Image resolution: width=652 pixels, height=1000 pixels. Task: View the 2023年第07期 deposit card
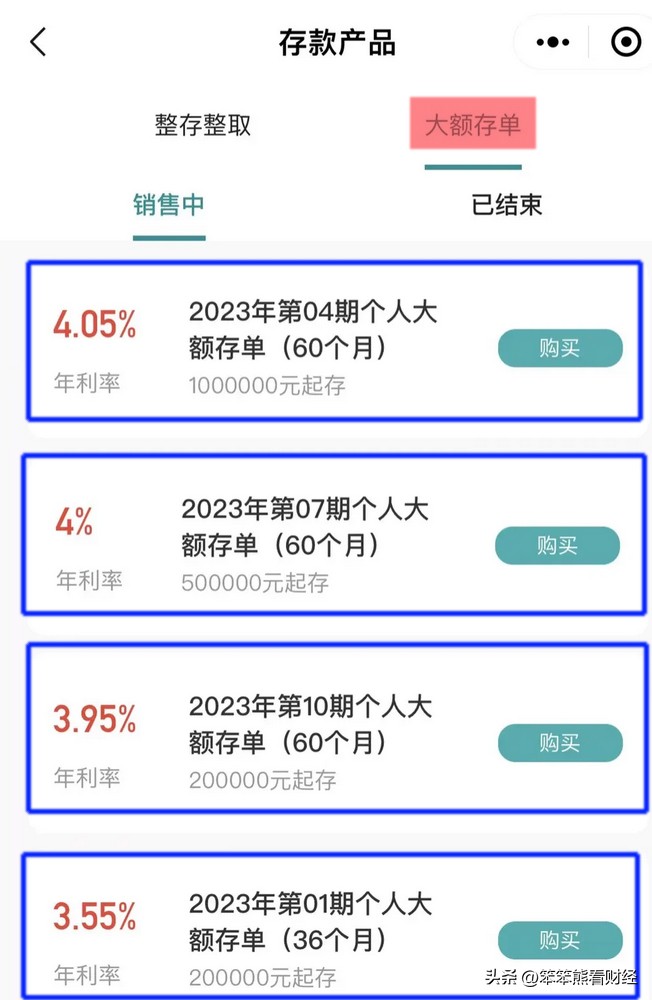click(305, 527)
